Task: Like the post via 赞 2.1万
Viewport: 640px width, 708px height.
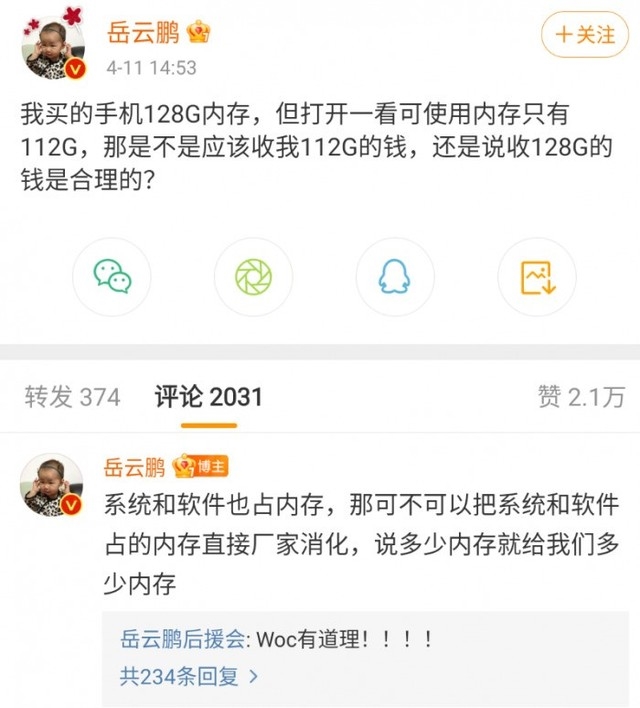Action: pyautogui.click(x=580, y=397)
